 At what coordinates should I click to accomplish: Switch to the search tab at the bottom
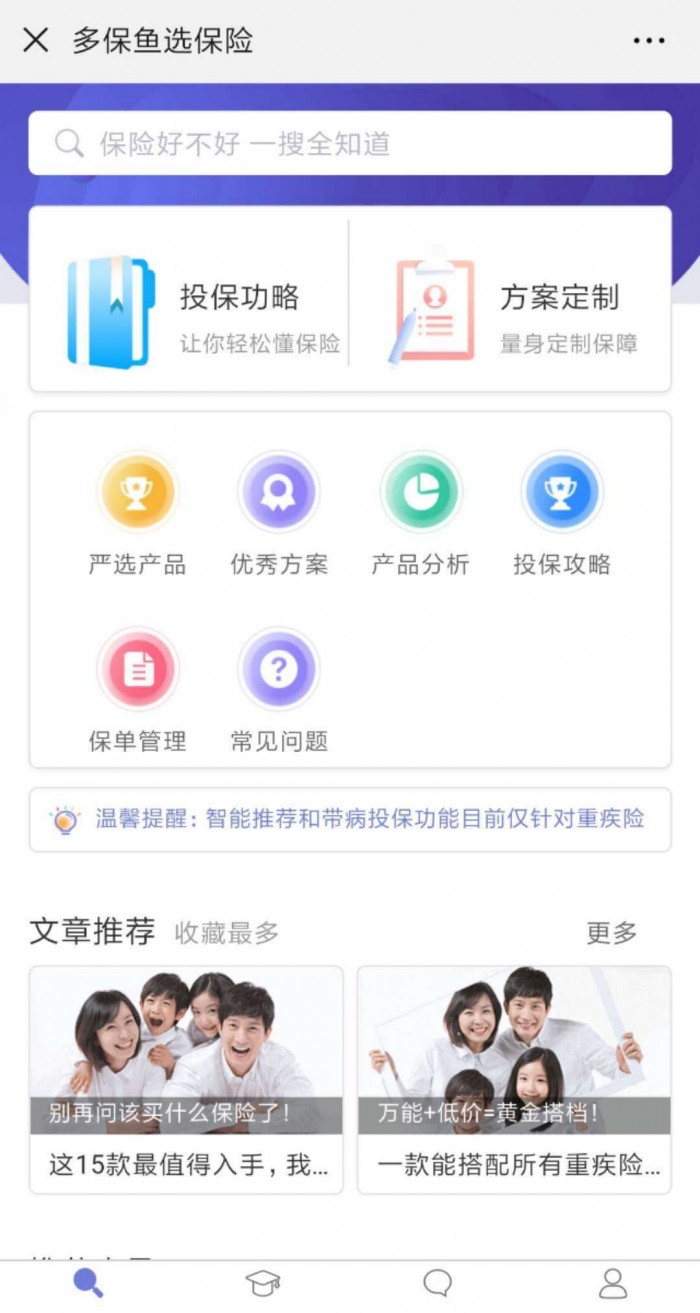88,1283
